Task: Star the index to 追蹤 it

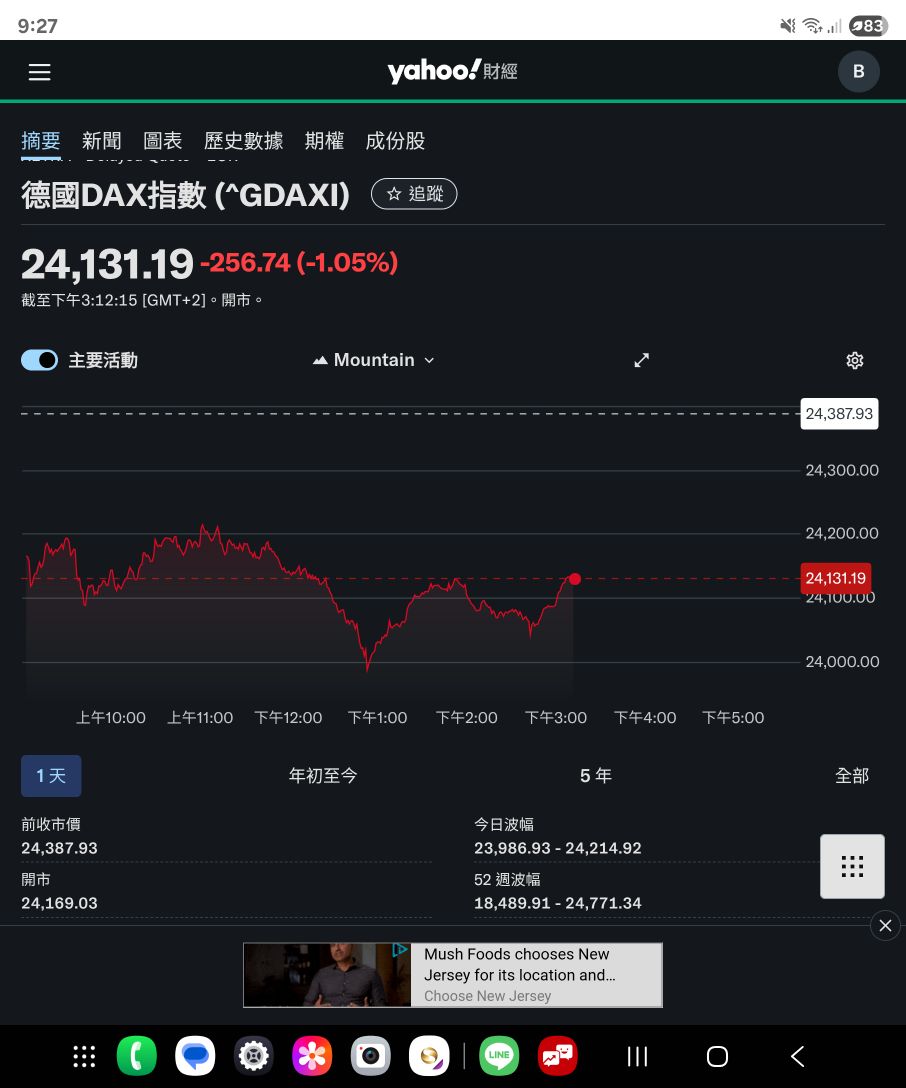Action: pos(414,193)
